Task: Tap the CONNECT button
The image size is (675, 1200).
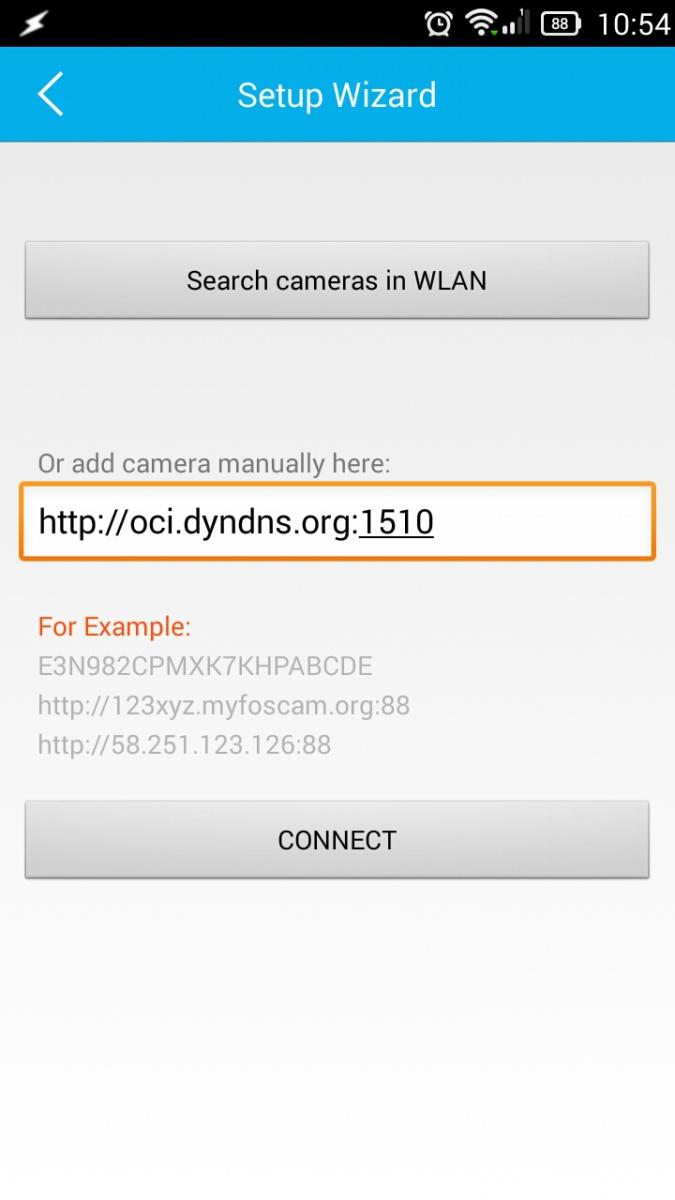Action: 337,840
